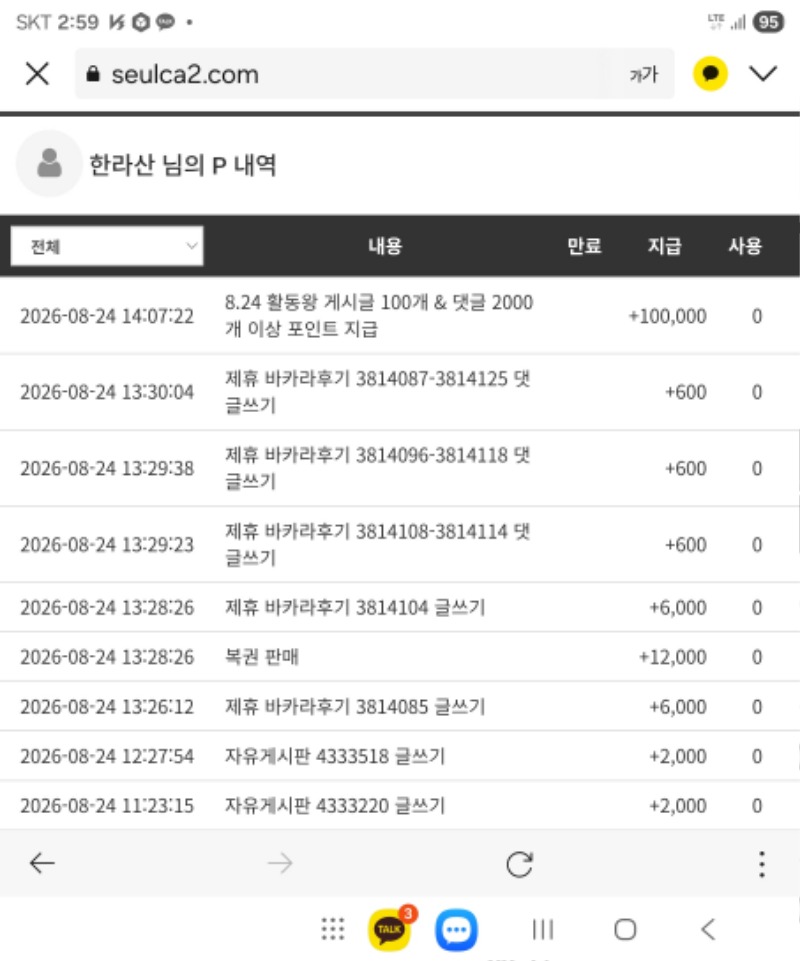The height and width of the screenshot is (961, 800).
Task: Expand the downward chevron at top right
Action: tap(763, 74)
